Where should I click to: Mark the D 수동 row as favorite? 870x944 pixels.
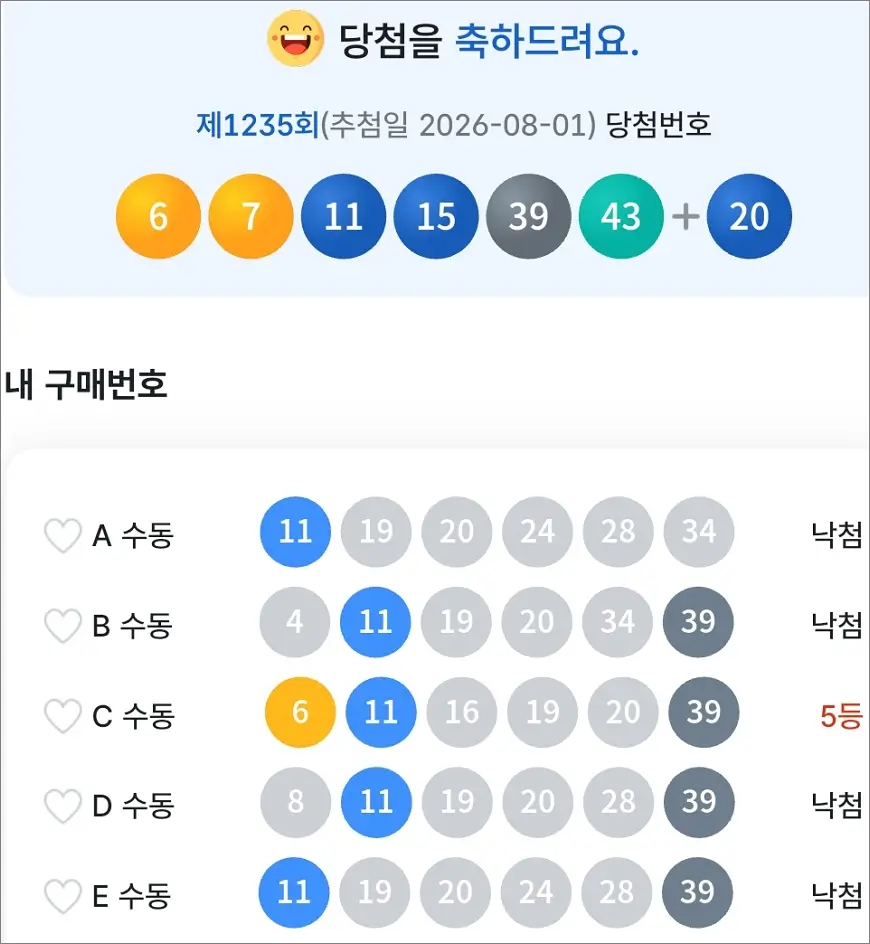(x=63, y=806)
